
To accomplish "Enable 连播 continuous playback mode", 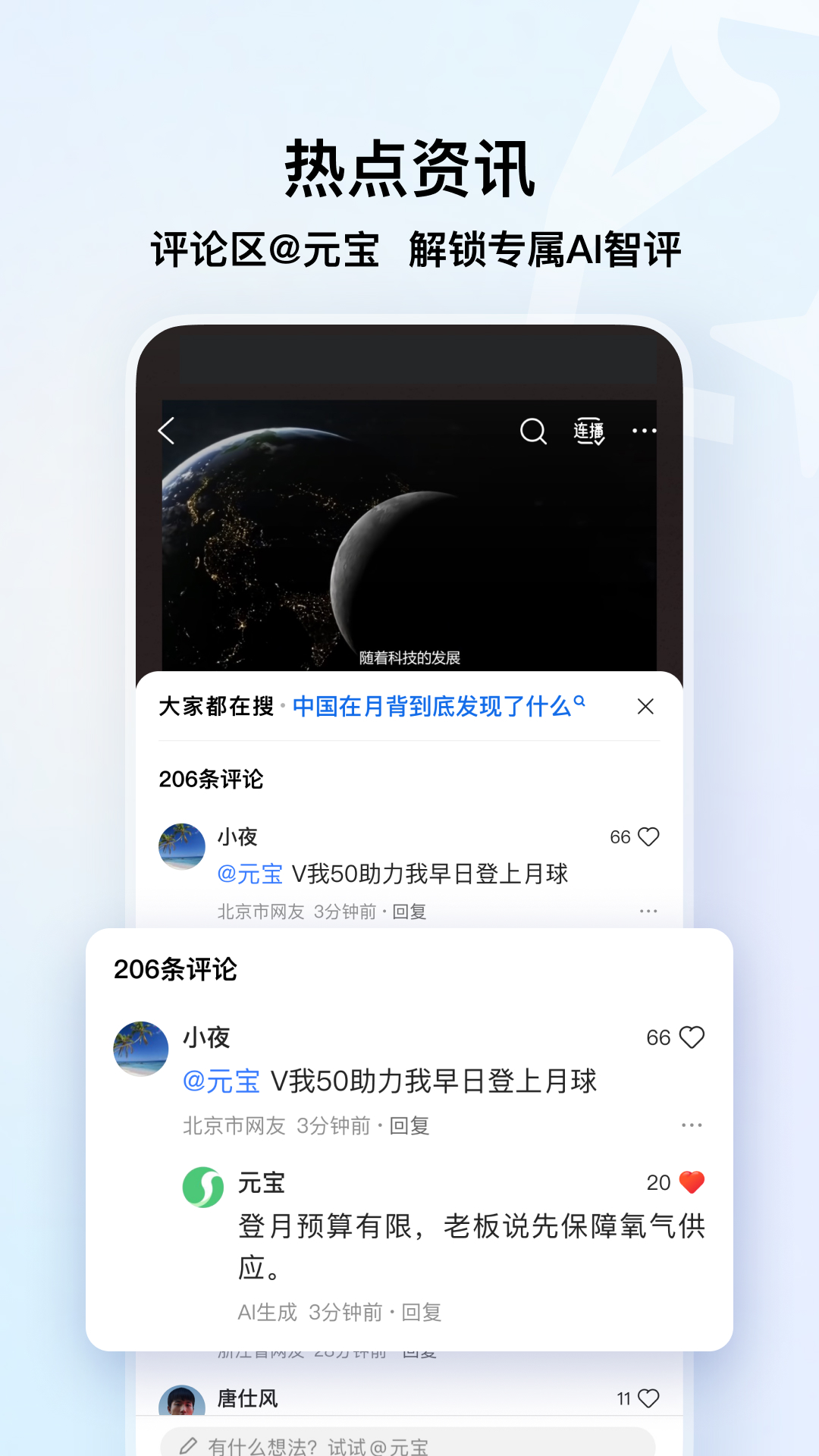I will point(588,431).
